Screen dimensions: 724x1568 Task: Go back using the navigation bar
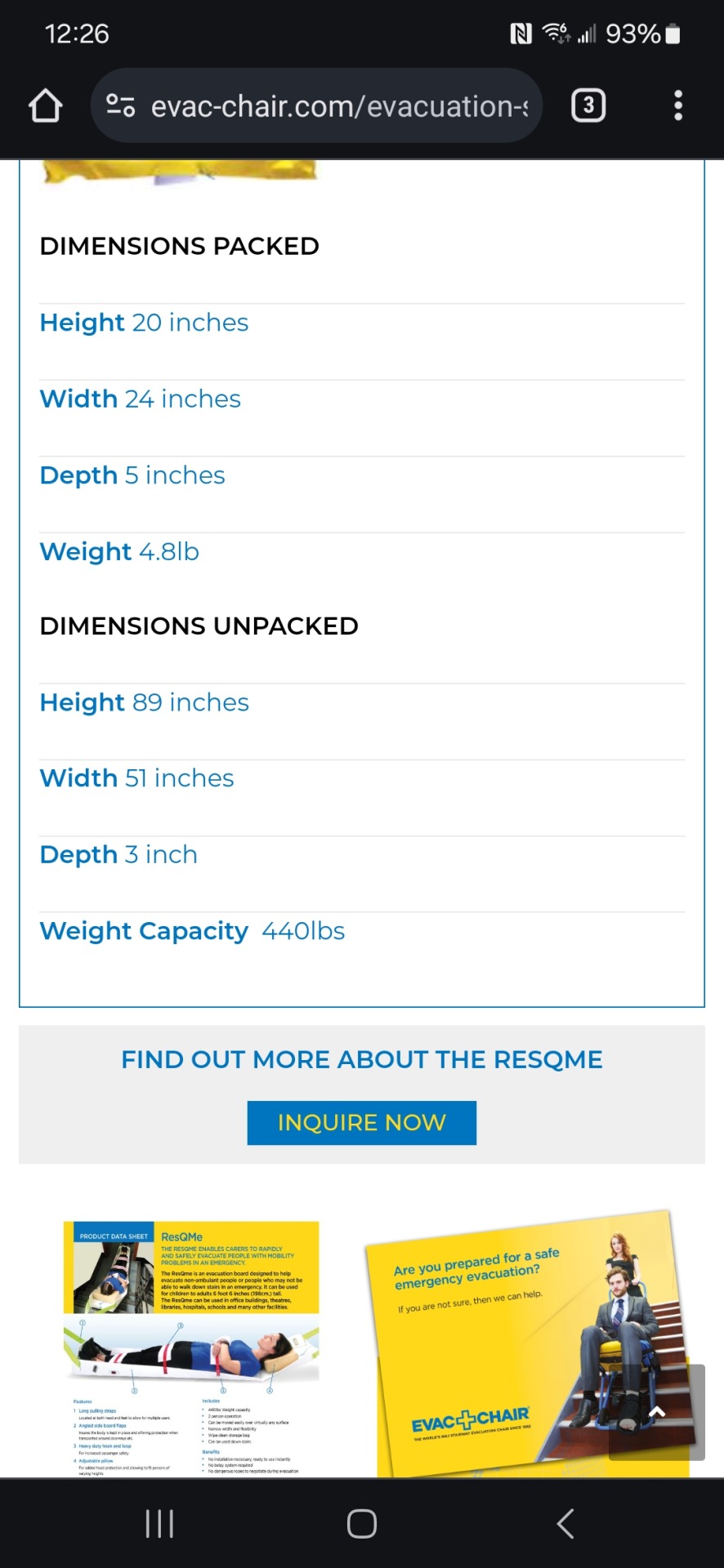tap(565, 1523)
